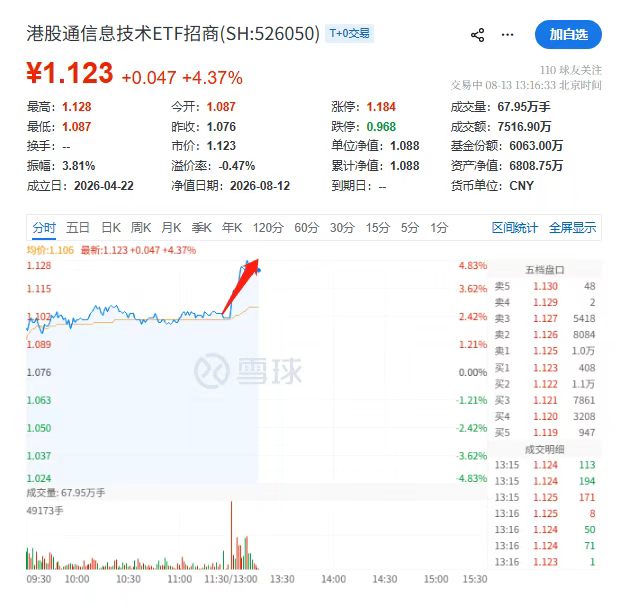The image size is (617, 608).
Task: Switch to the 120分 chart
Action: [268, 227]
